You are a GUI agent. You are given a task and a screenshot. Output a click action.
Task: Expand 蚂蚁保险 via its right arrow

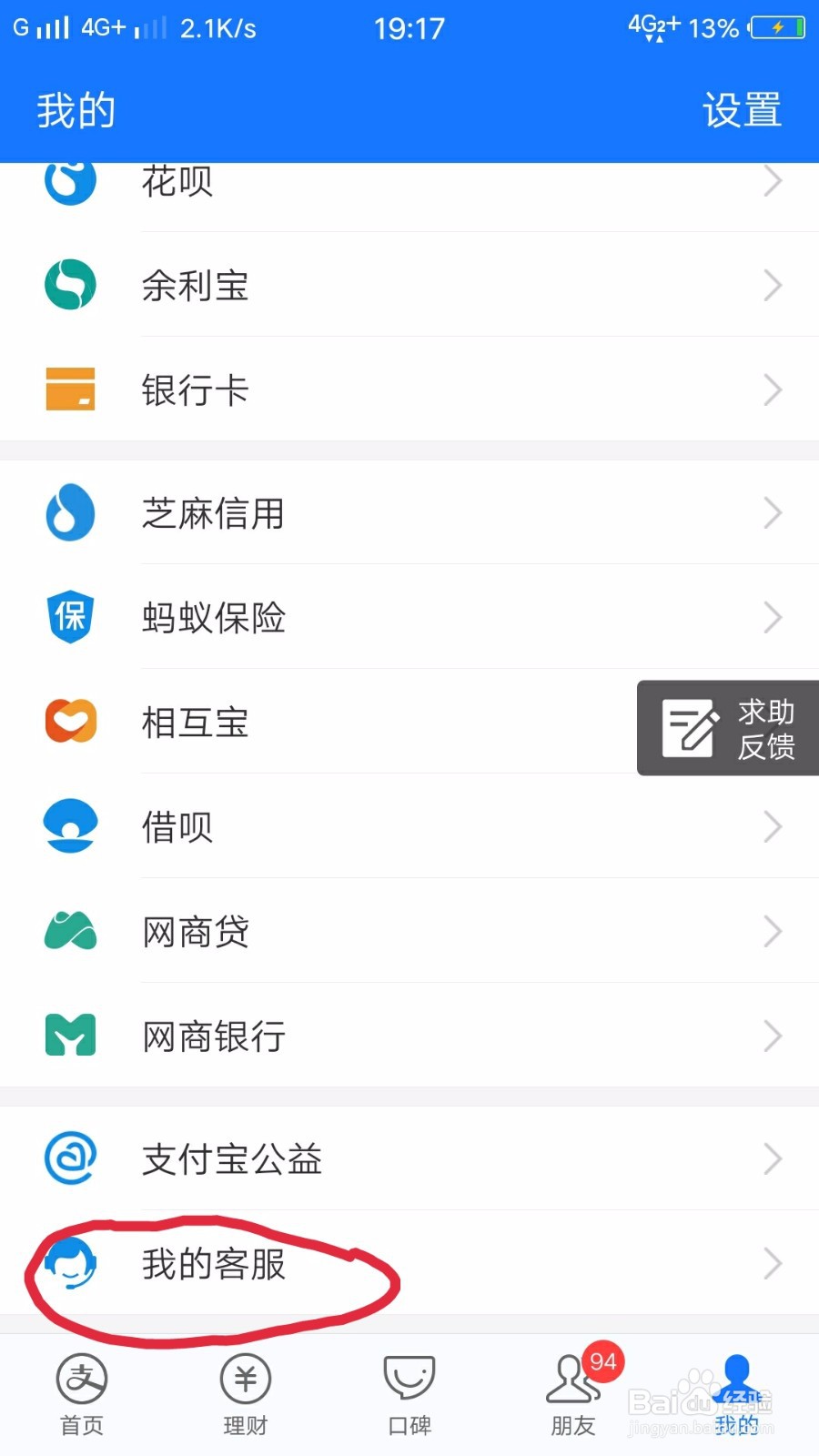tap(773, 617)
